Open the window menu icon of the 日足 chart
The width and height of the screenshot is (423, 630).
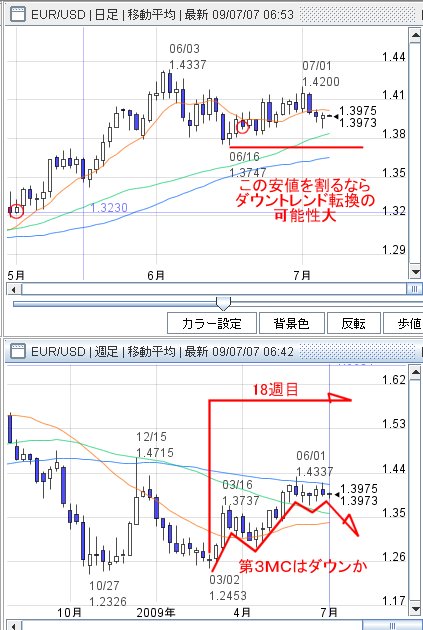point(17,15)
